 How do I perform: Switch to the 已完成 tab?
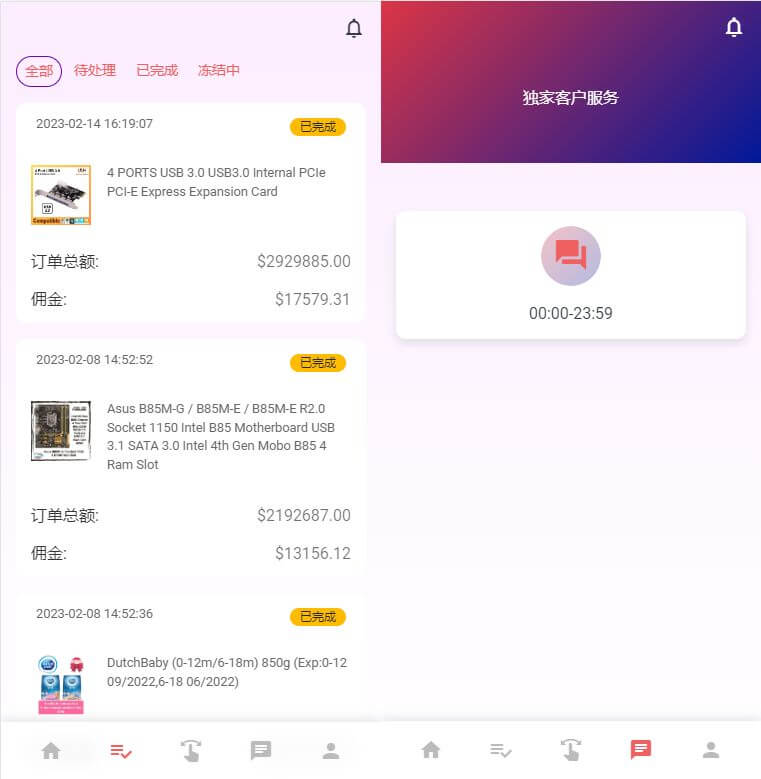click(157, 71)
